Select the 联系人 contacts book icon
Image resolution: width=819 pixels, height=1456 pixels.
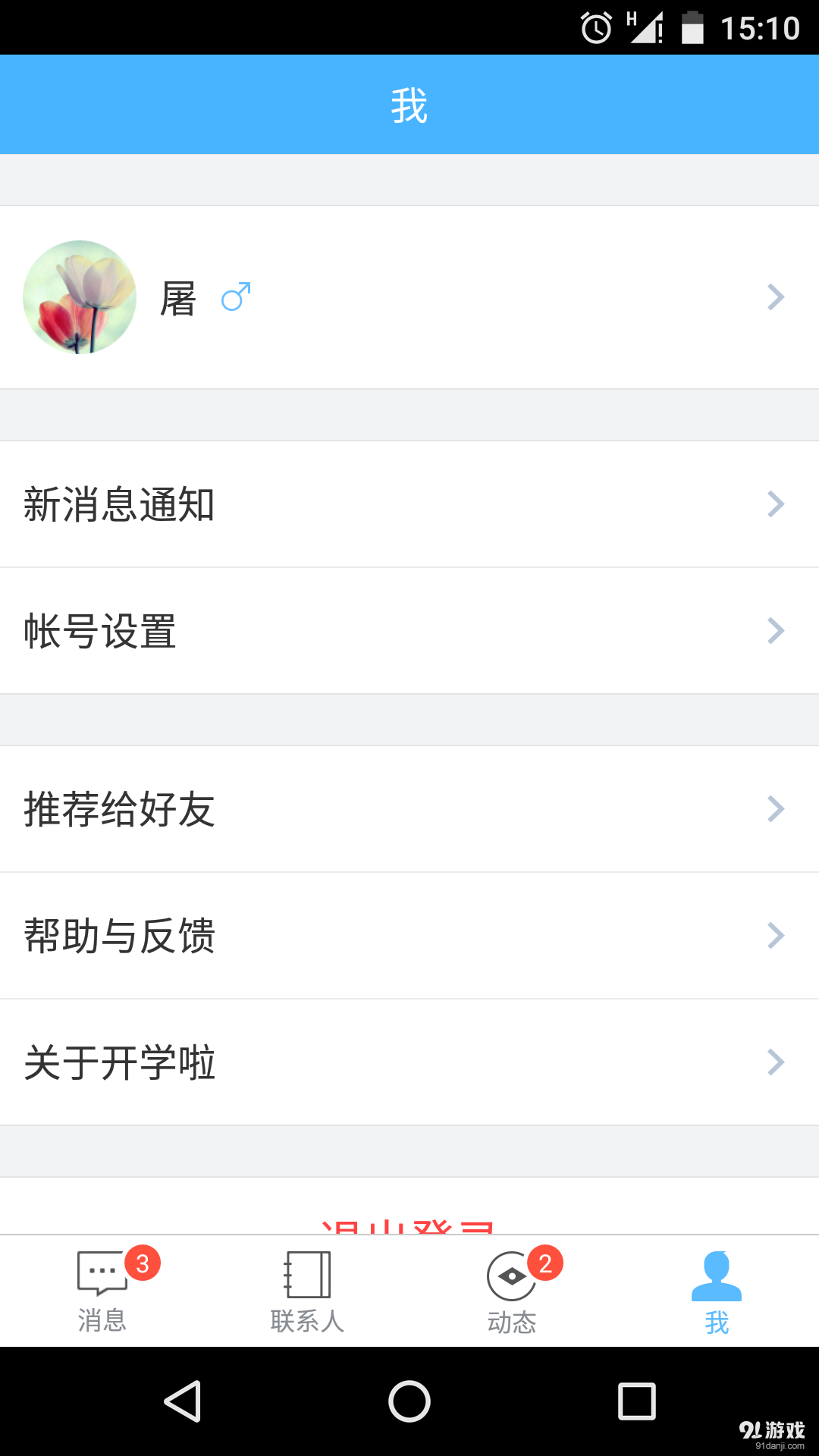pyautogui.click(x=307, y=1274)
